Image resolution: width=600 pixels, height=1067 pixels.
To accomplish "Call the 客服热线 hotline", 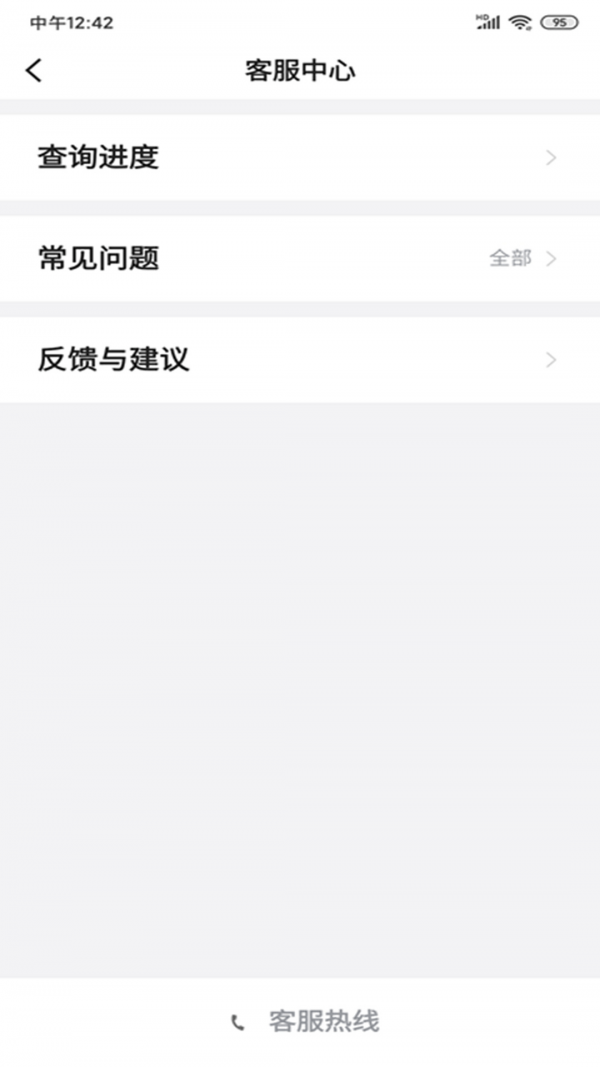I will click(306, 1021).
